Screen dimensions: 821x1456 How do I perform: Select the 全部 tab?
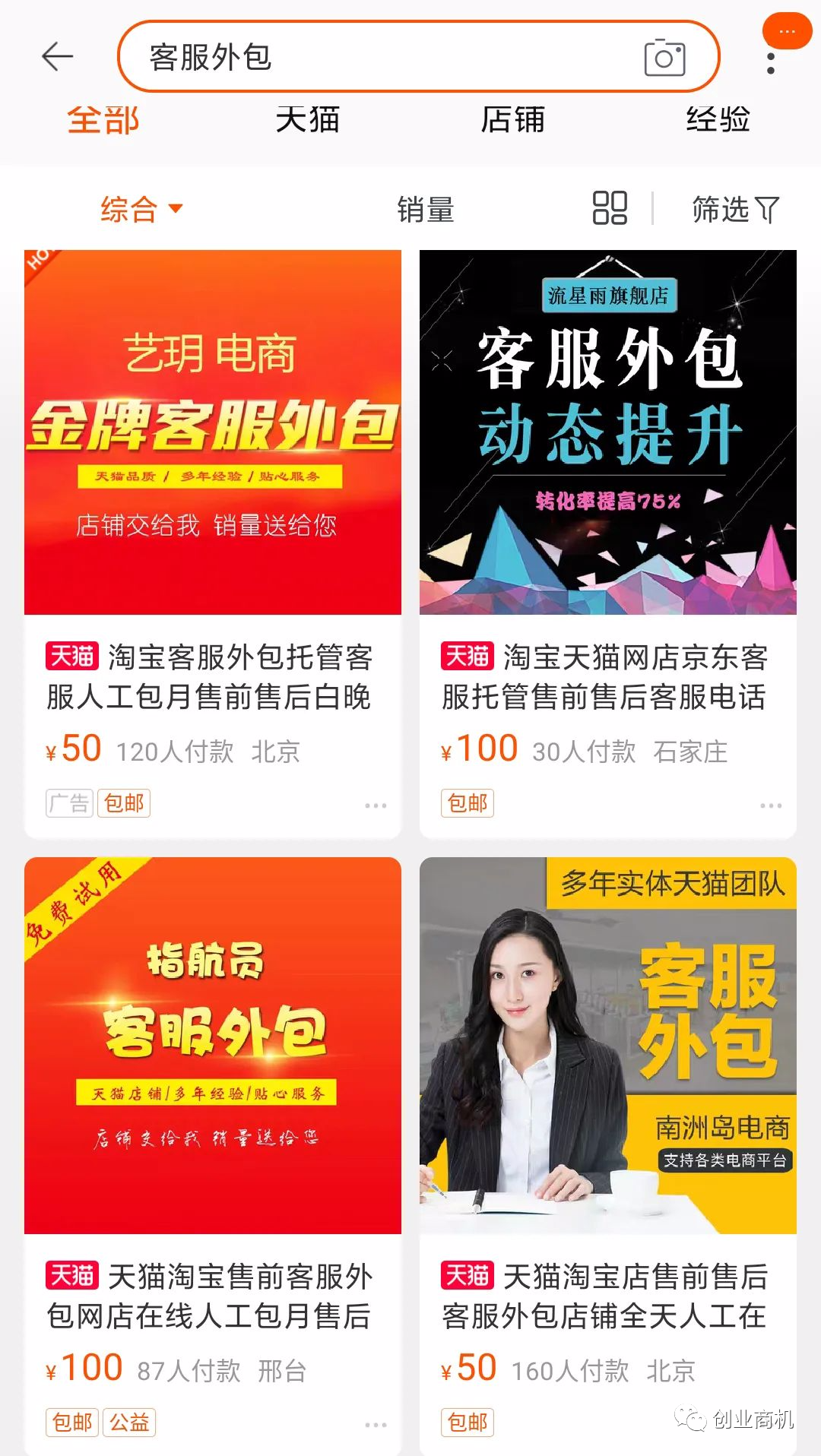pos(103,120)
